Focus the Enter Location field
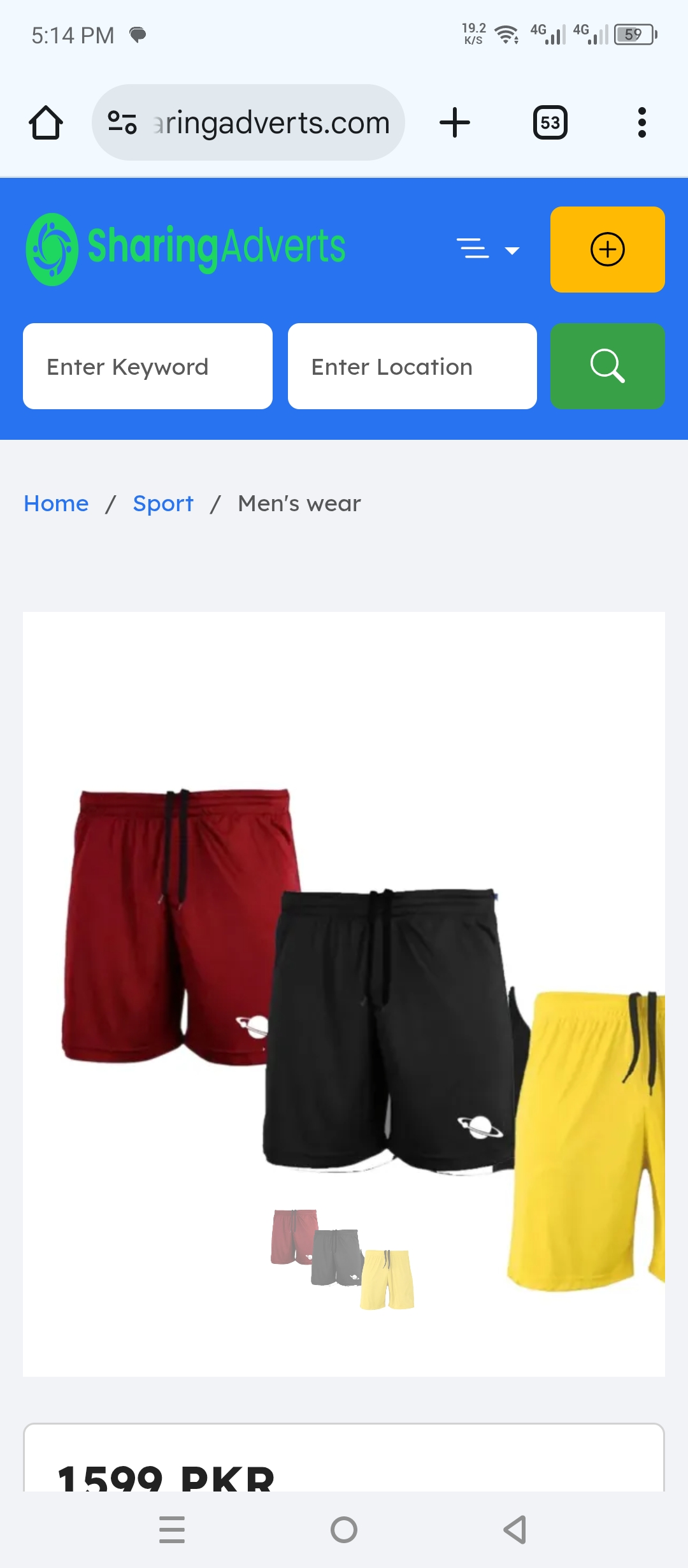The image size is (688, 1568). coord(412,367)
